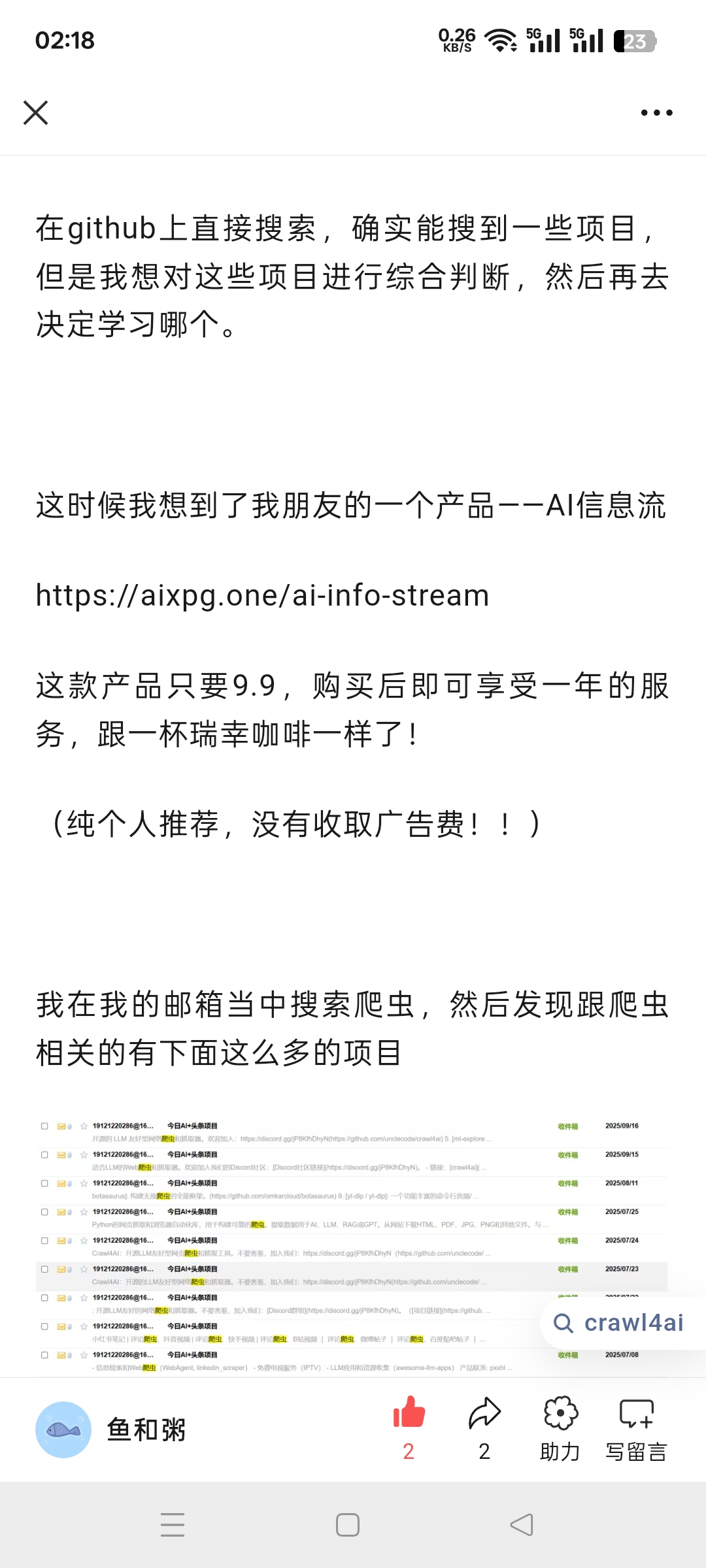Star the topmost 今日AI+头条项目 email

(x=83, y=1124)
